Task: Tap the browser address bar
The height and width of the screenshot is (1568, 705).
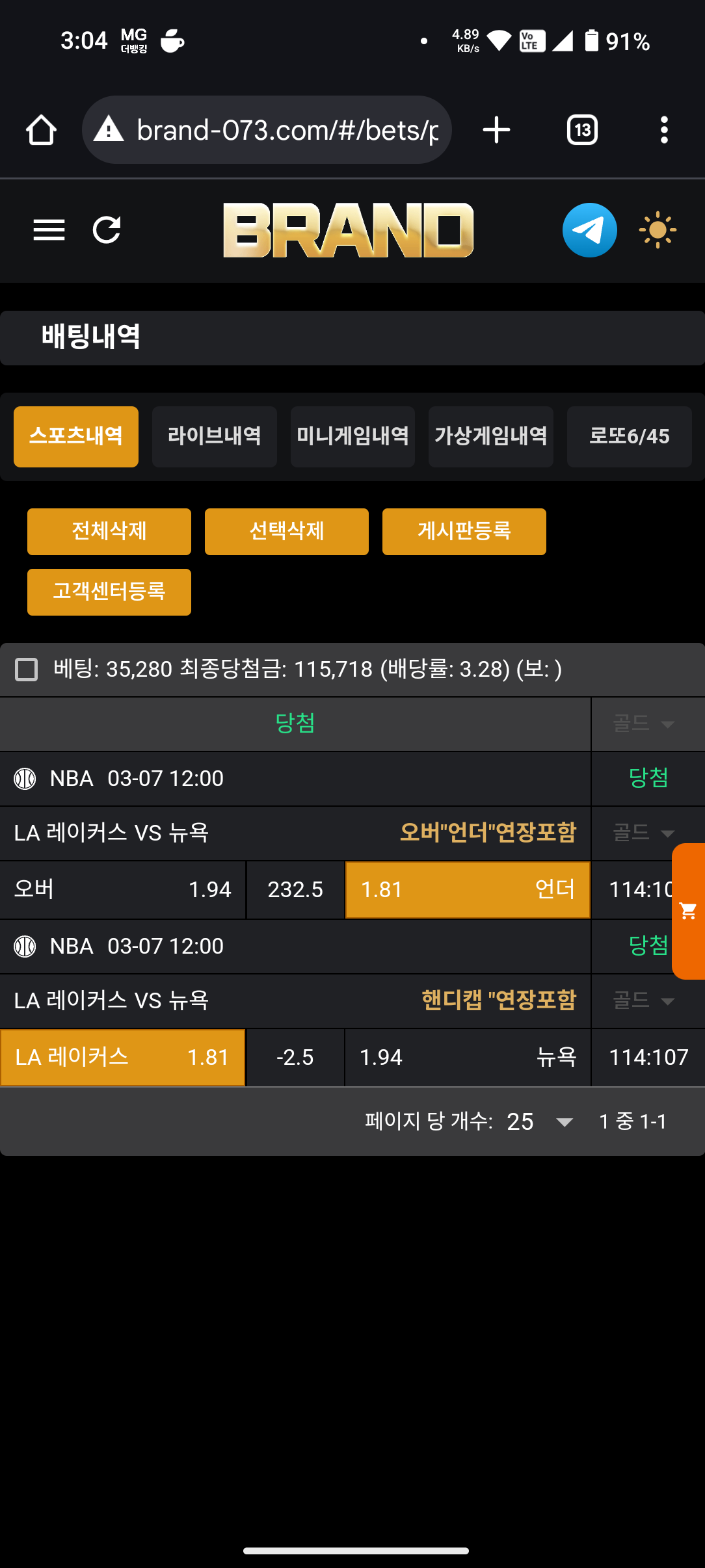Action: coord(286,130)
